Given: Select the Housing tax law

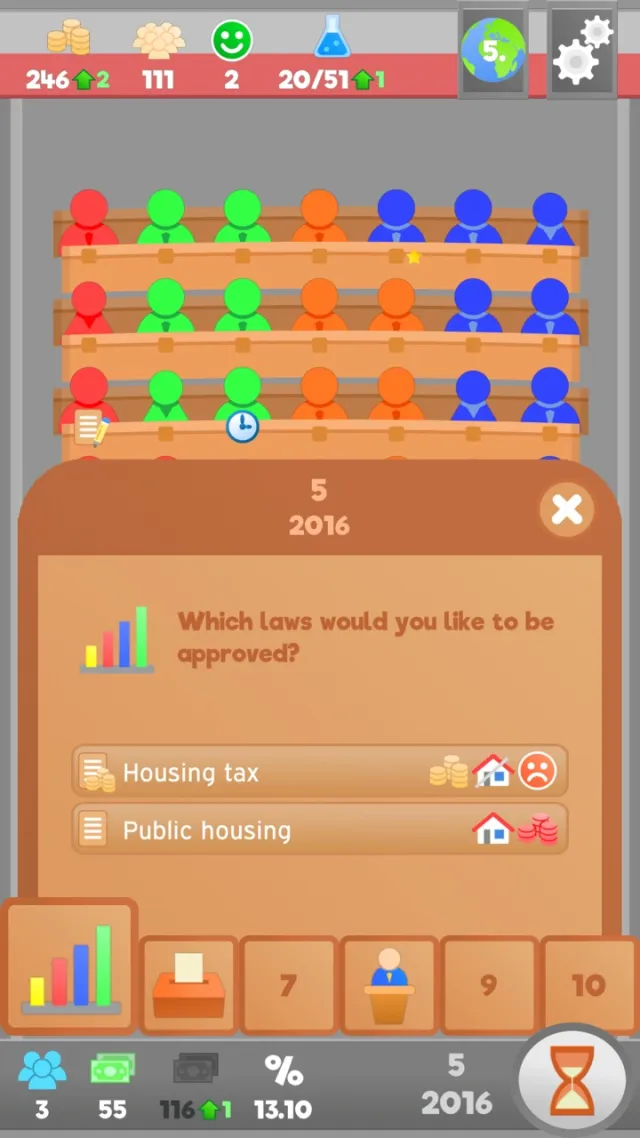Looking at the screenshot, I should click(x=320, y=772).
